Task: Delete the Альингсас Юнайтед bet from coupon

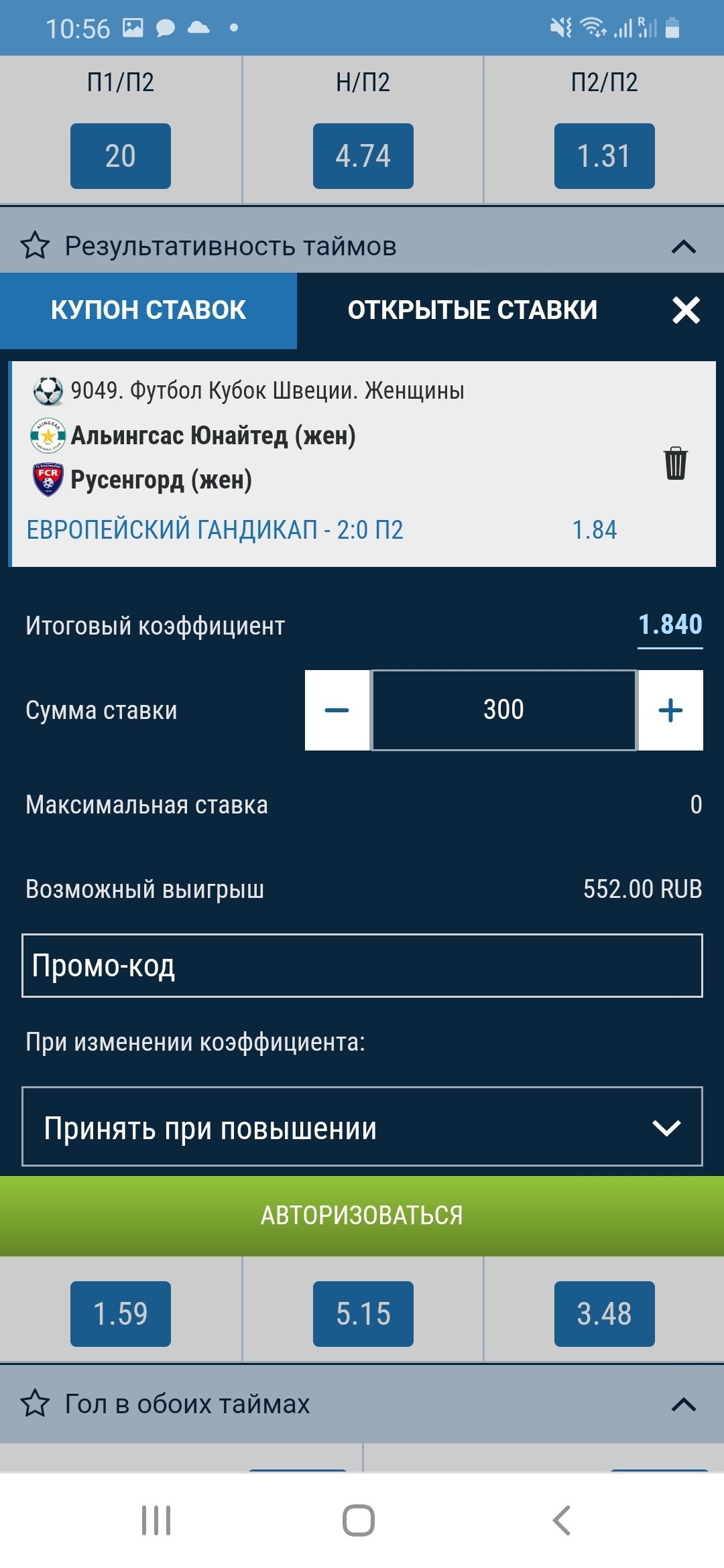Action: coord(675,463)
